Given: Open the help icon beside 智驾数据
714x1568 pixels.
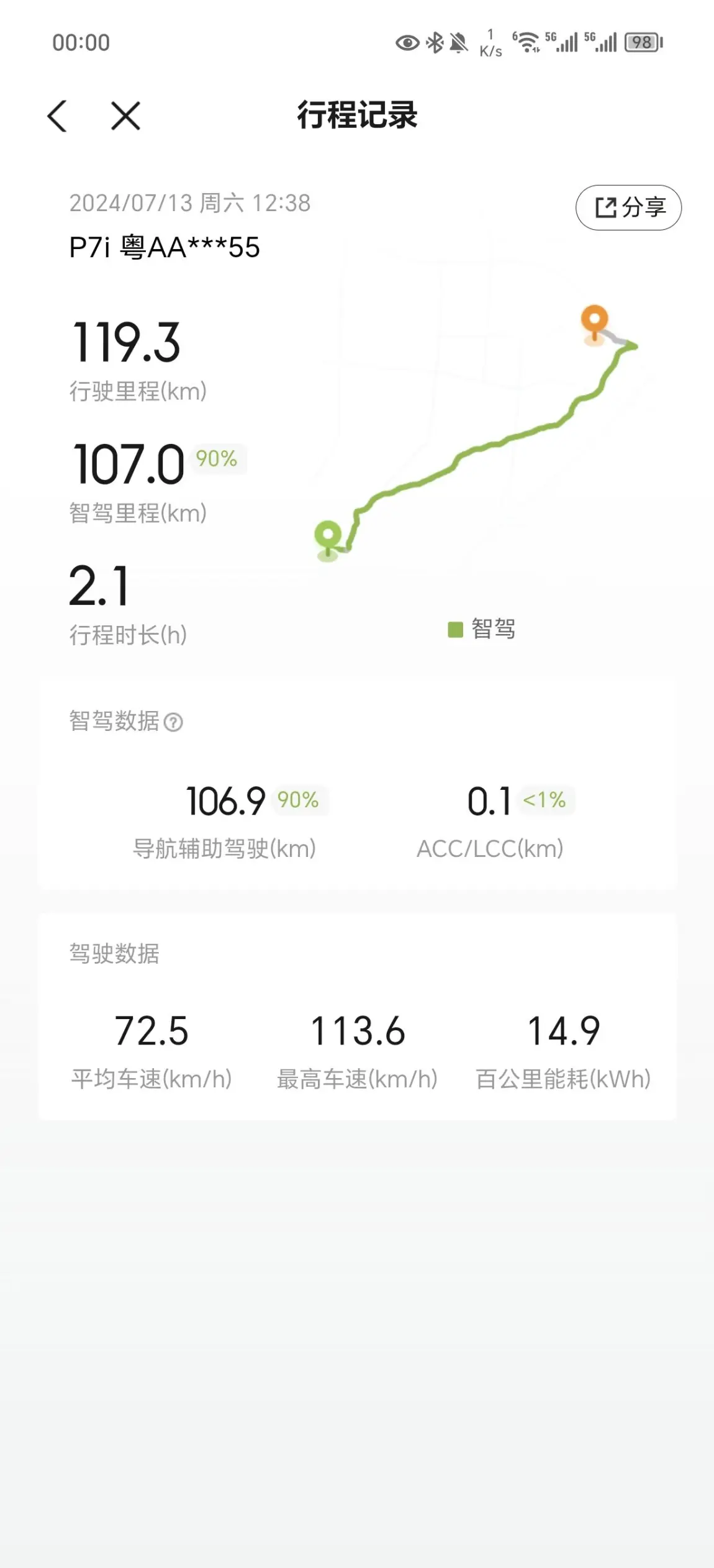Looking at the screenshot, I should point(173,722).
